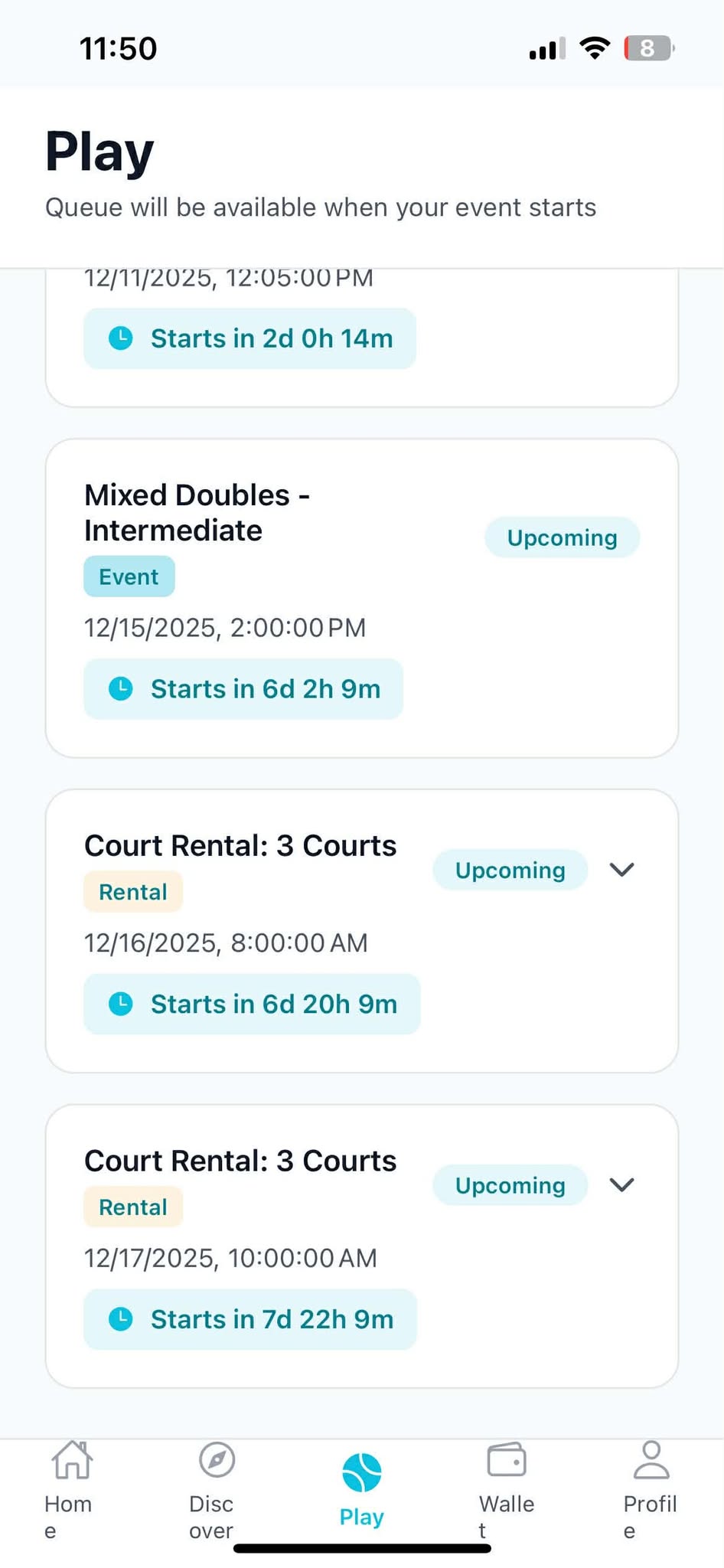Tap the 'Upcoming' status on 12/17 Court Rental
This screenshot has width=724, height=1568.
click(509, 1184)
